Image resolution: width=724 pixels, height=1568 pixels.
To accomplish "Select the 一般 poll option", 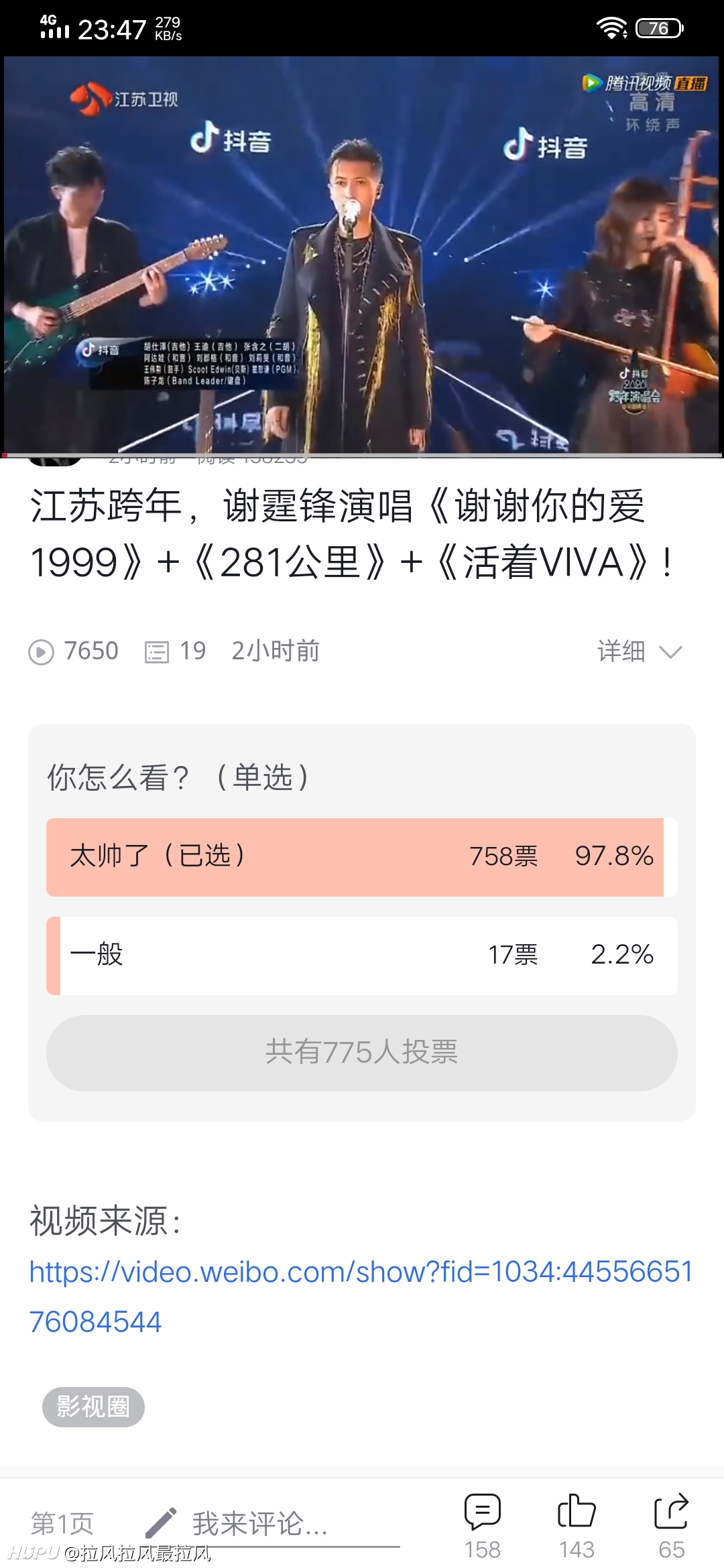I will point(362,956).
